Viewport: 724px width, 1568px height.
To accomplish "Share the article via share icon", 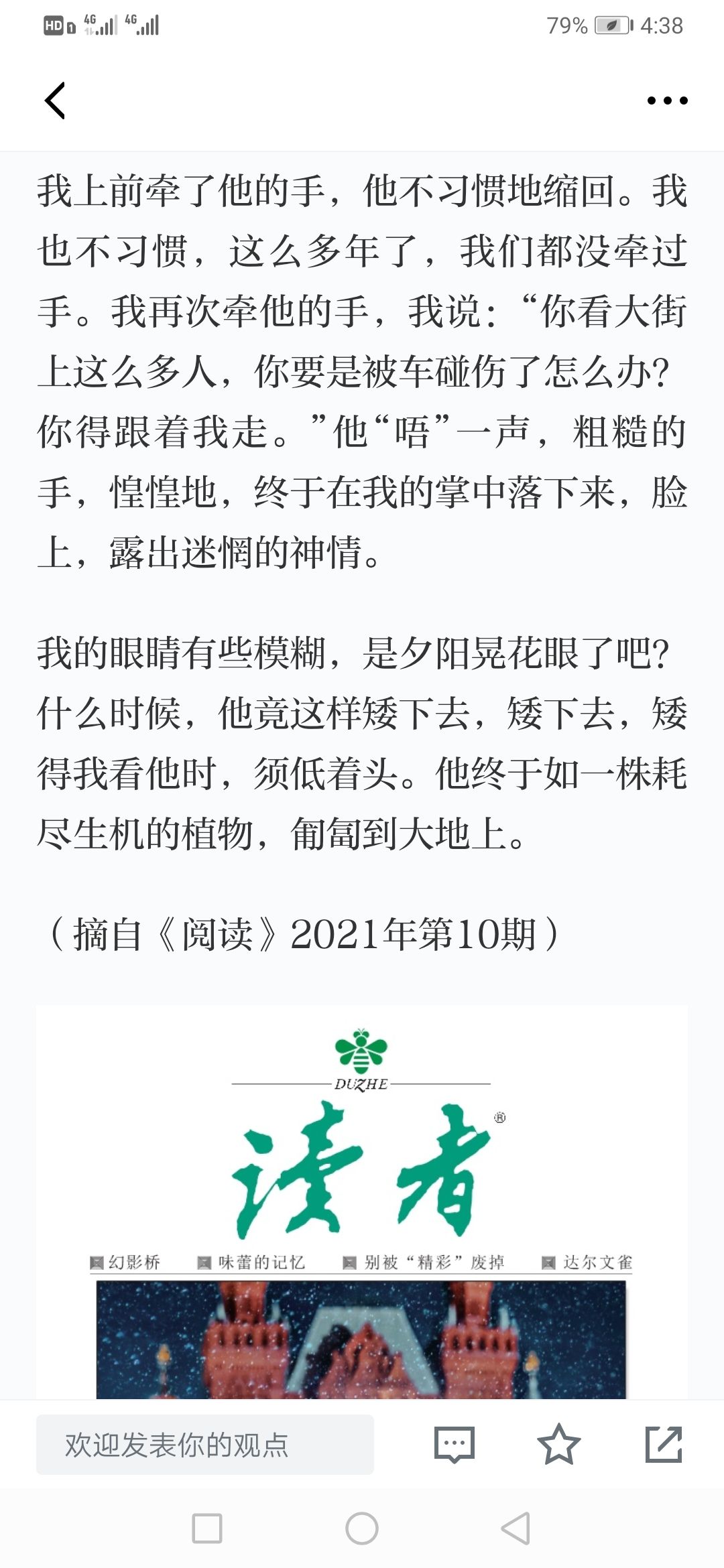I will point(664,1445).
